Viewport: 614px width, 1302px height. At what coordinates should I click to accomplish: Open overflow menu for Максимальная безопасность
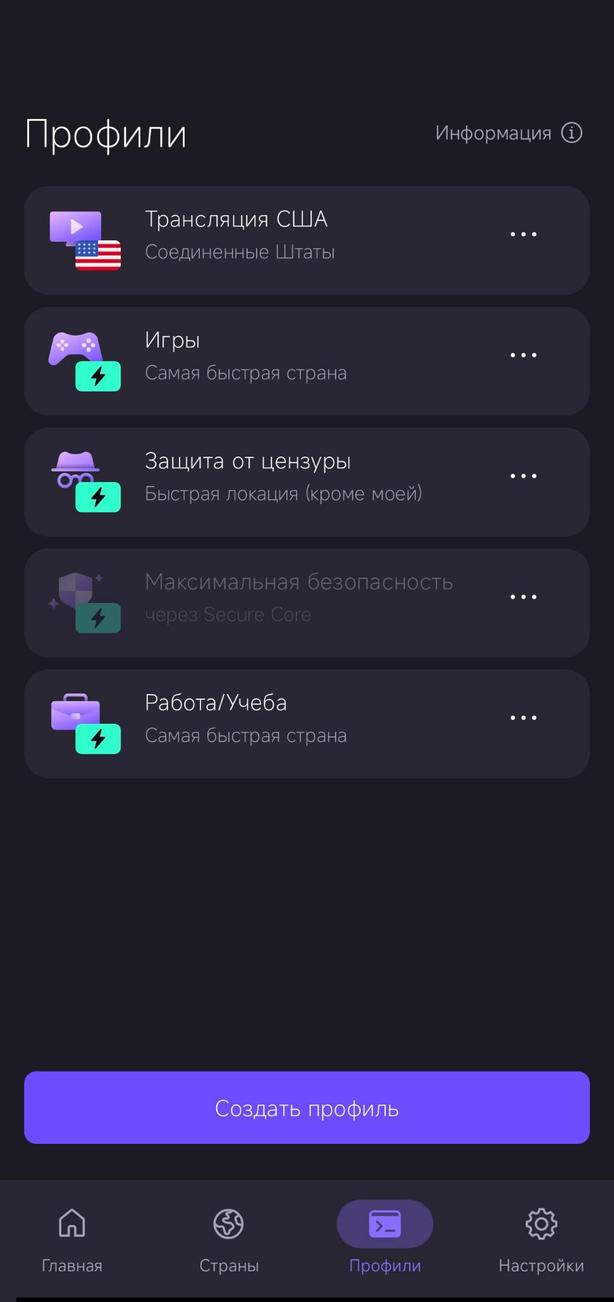click(x=523, y=598)
